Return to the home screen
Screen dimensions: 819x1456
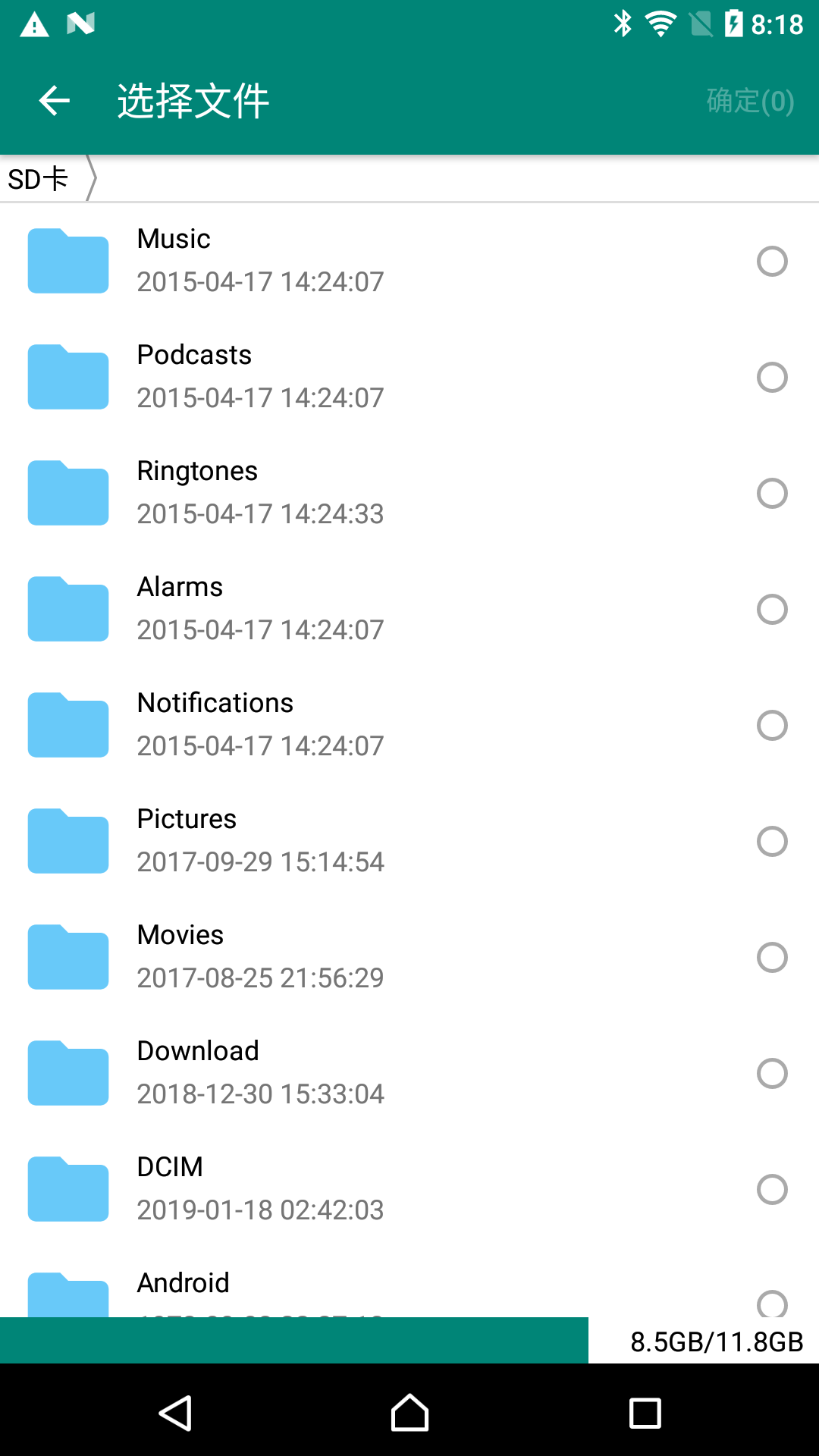(x=409, y=1414)
